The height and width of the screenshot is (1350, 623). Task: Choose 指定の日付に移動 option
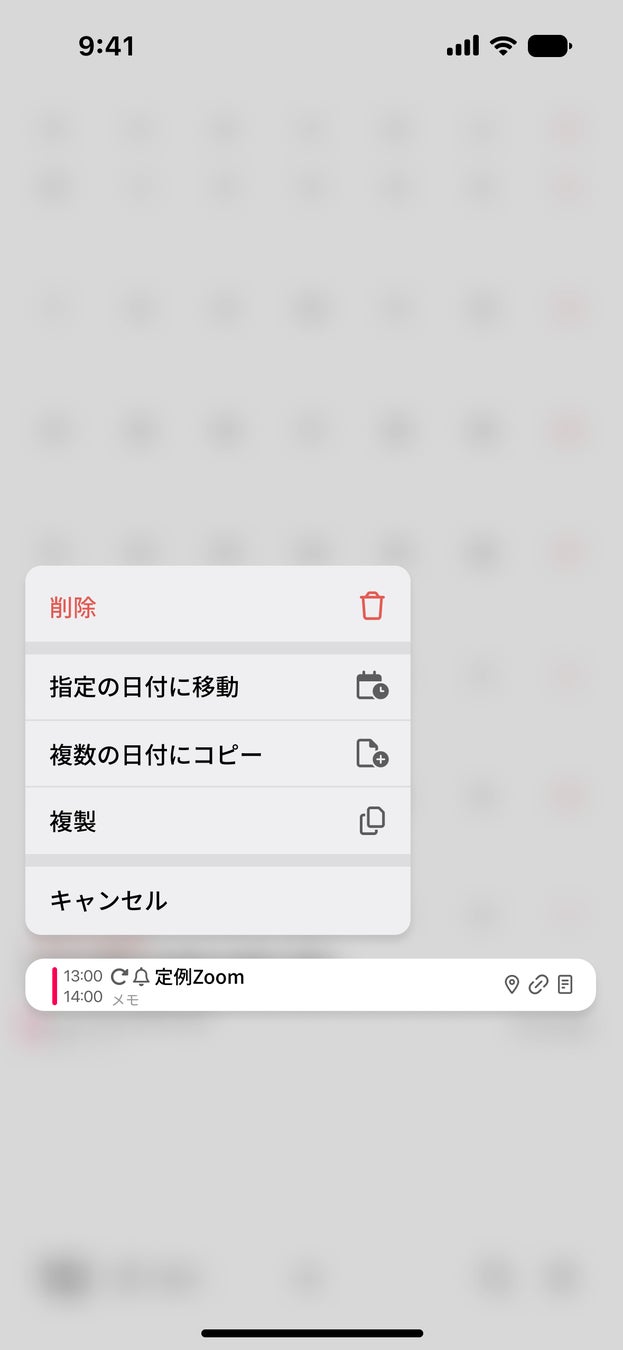click(x=217, y=687)
